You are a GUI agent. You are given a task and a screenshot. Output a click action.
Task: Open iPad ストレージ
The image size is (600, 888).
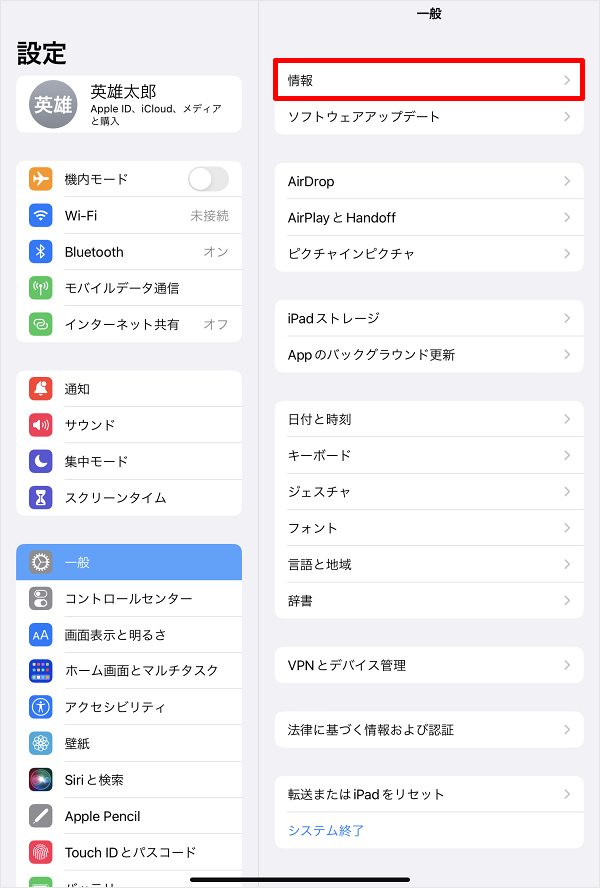pos(428,318)
